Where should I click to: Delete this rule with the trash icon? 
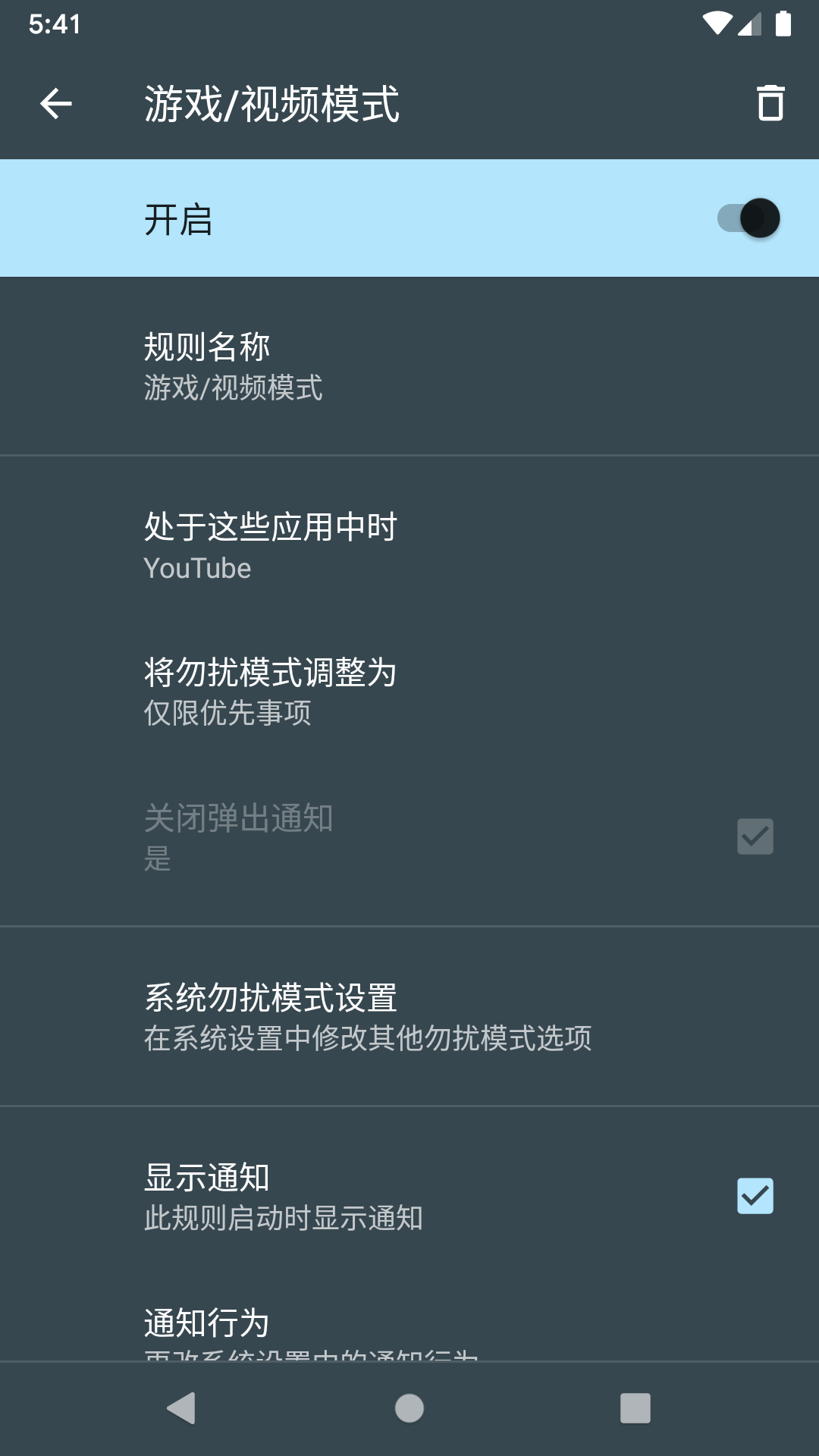[x=770, y=104]
